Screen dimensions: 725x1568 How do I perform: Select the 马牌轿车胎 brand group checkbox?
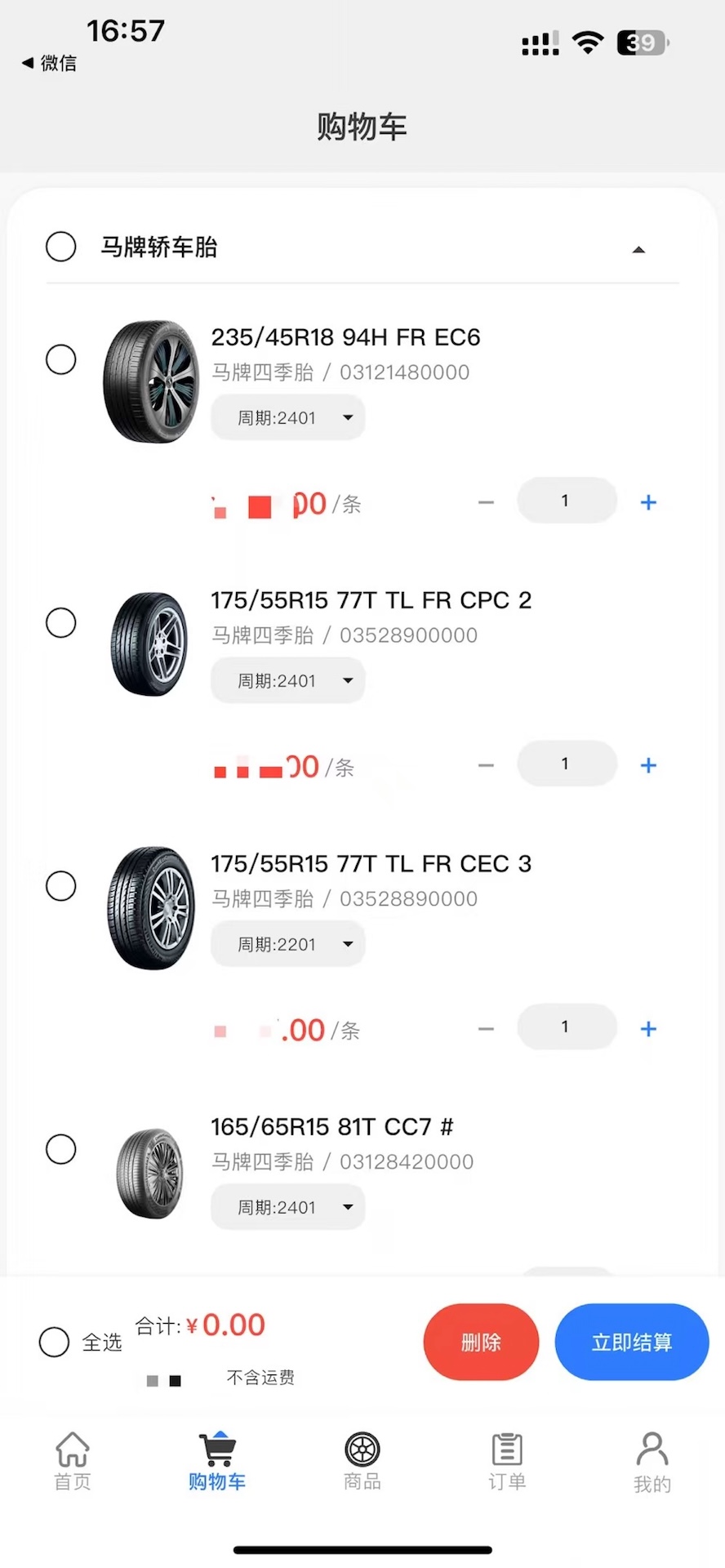(60, 247)
